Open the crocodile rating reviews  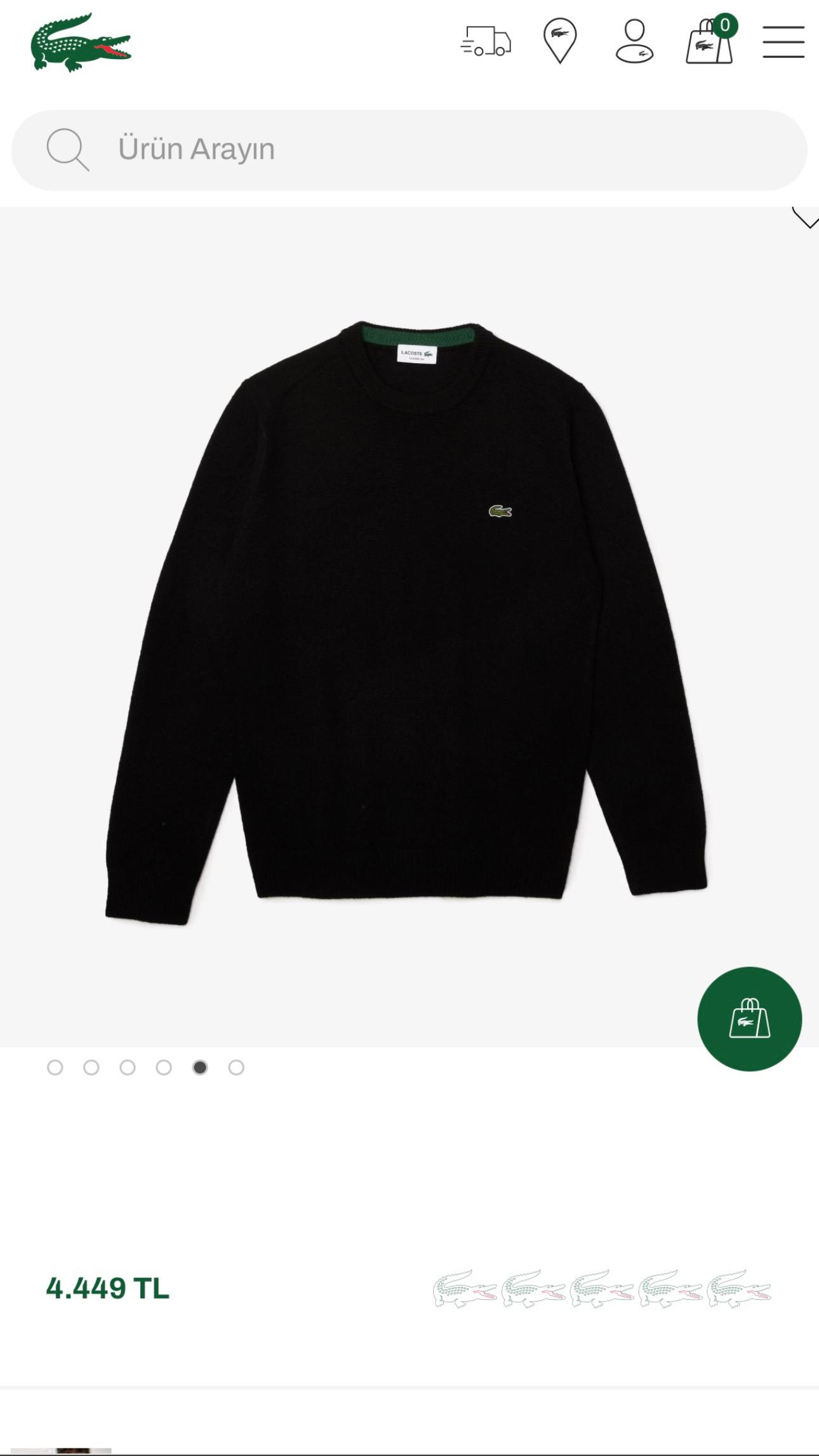point(602,1288)
